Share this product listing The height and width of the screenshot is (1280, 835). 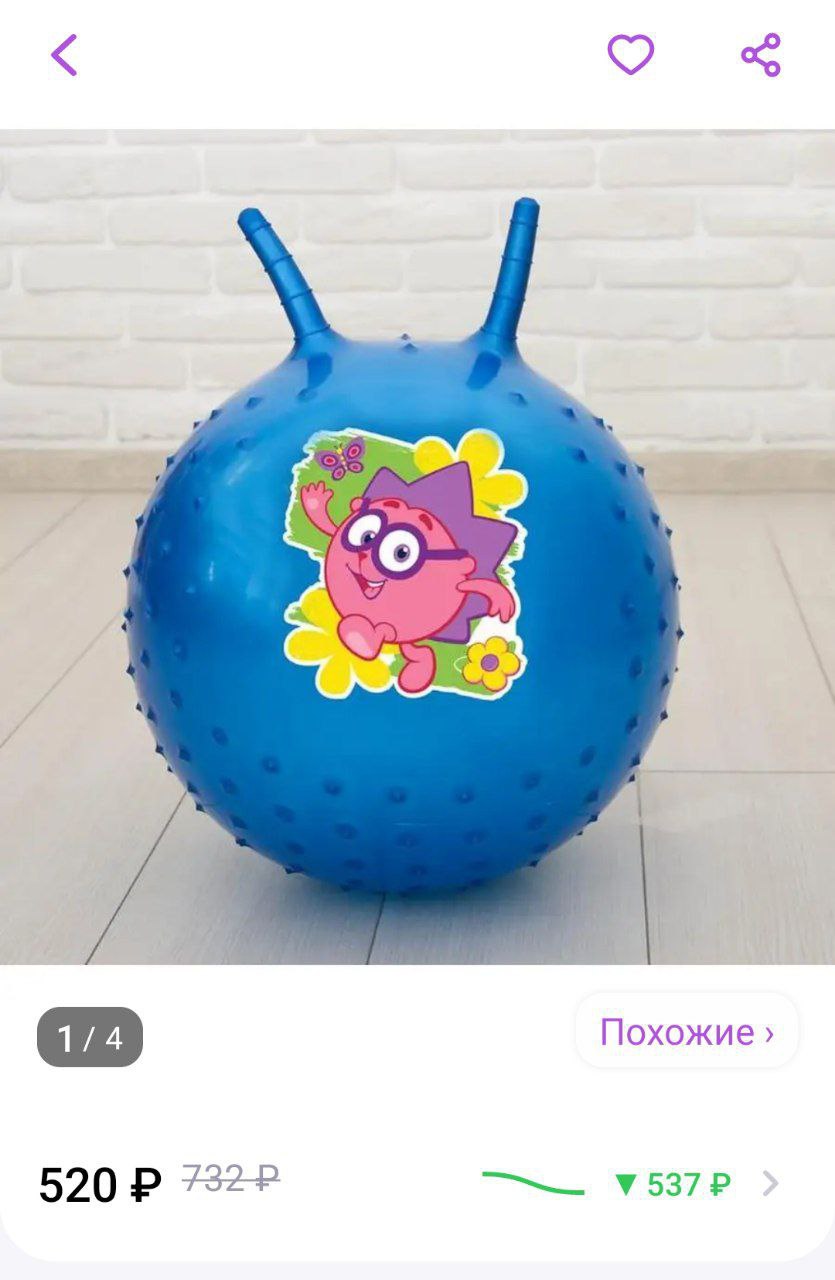(761, 55)
